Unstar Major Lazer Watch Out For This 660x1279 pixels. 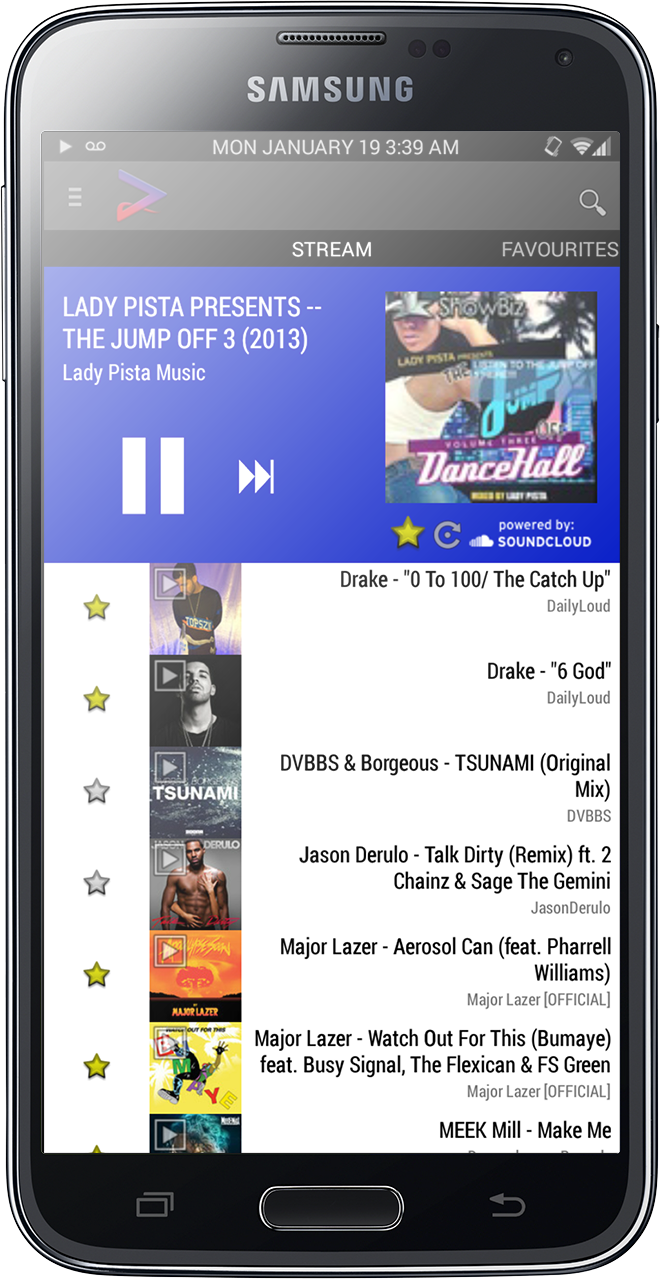coord(96,1067)
